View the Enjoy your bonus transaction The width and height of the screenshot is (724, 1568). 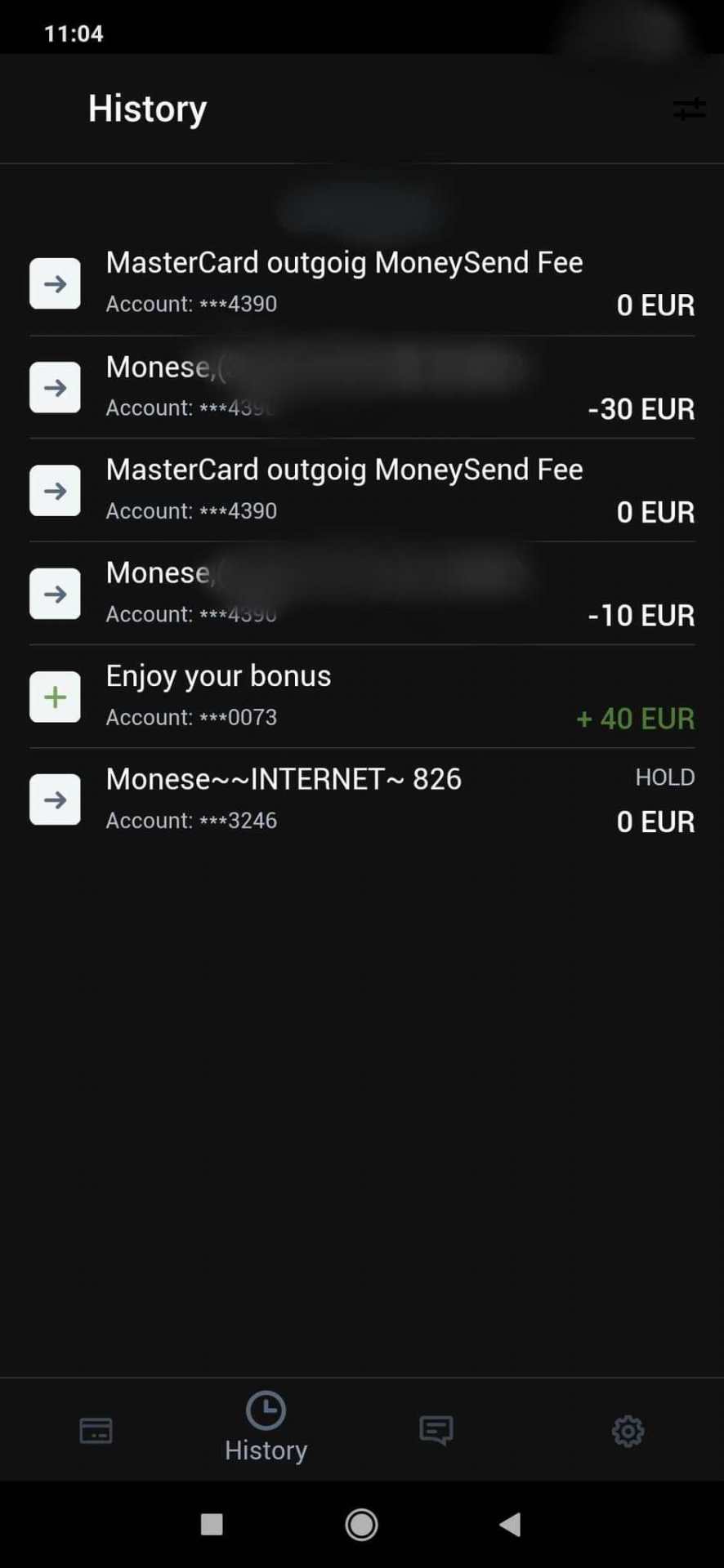pos(361,697)
